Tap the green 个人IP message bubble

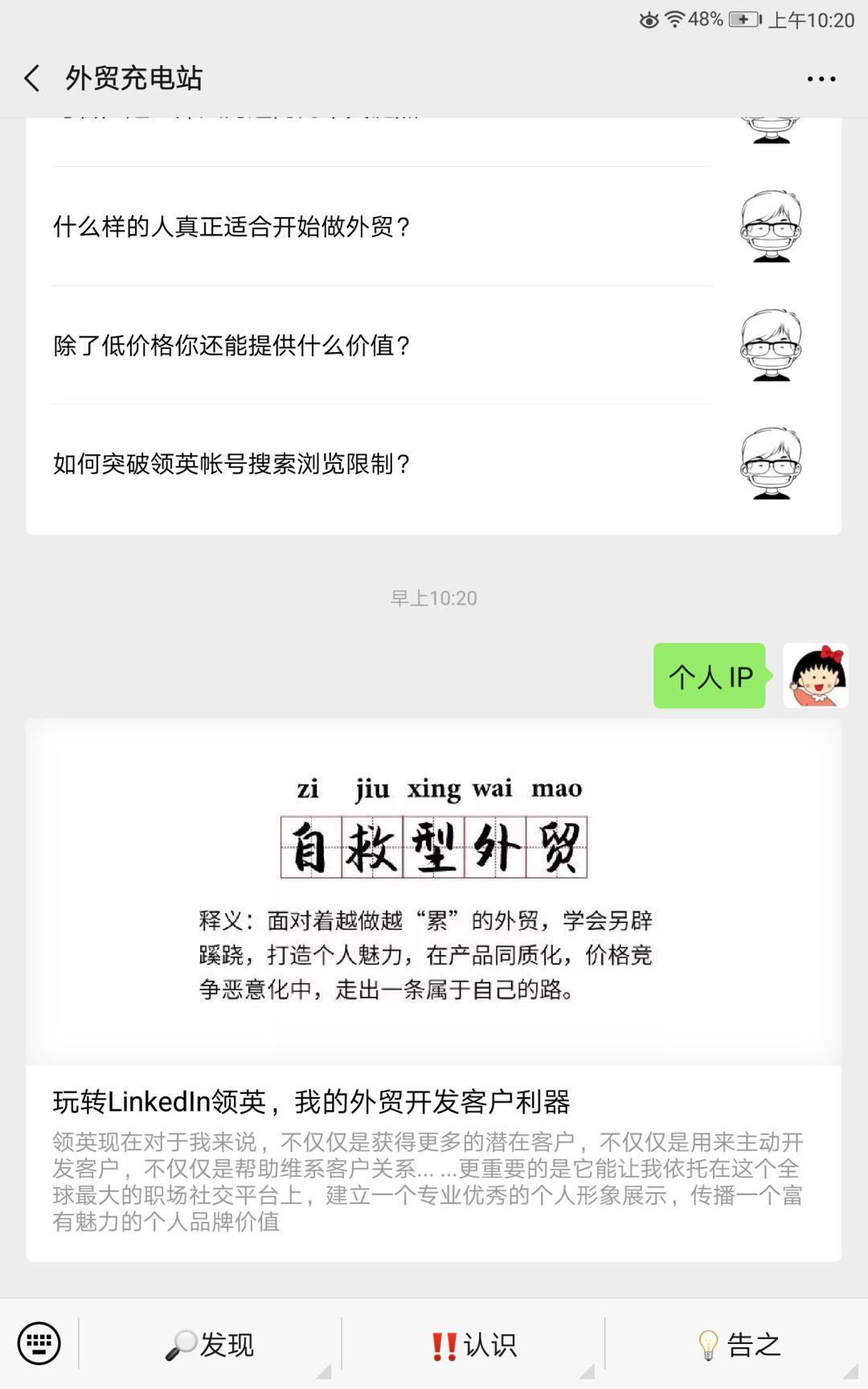(710, 677)
